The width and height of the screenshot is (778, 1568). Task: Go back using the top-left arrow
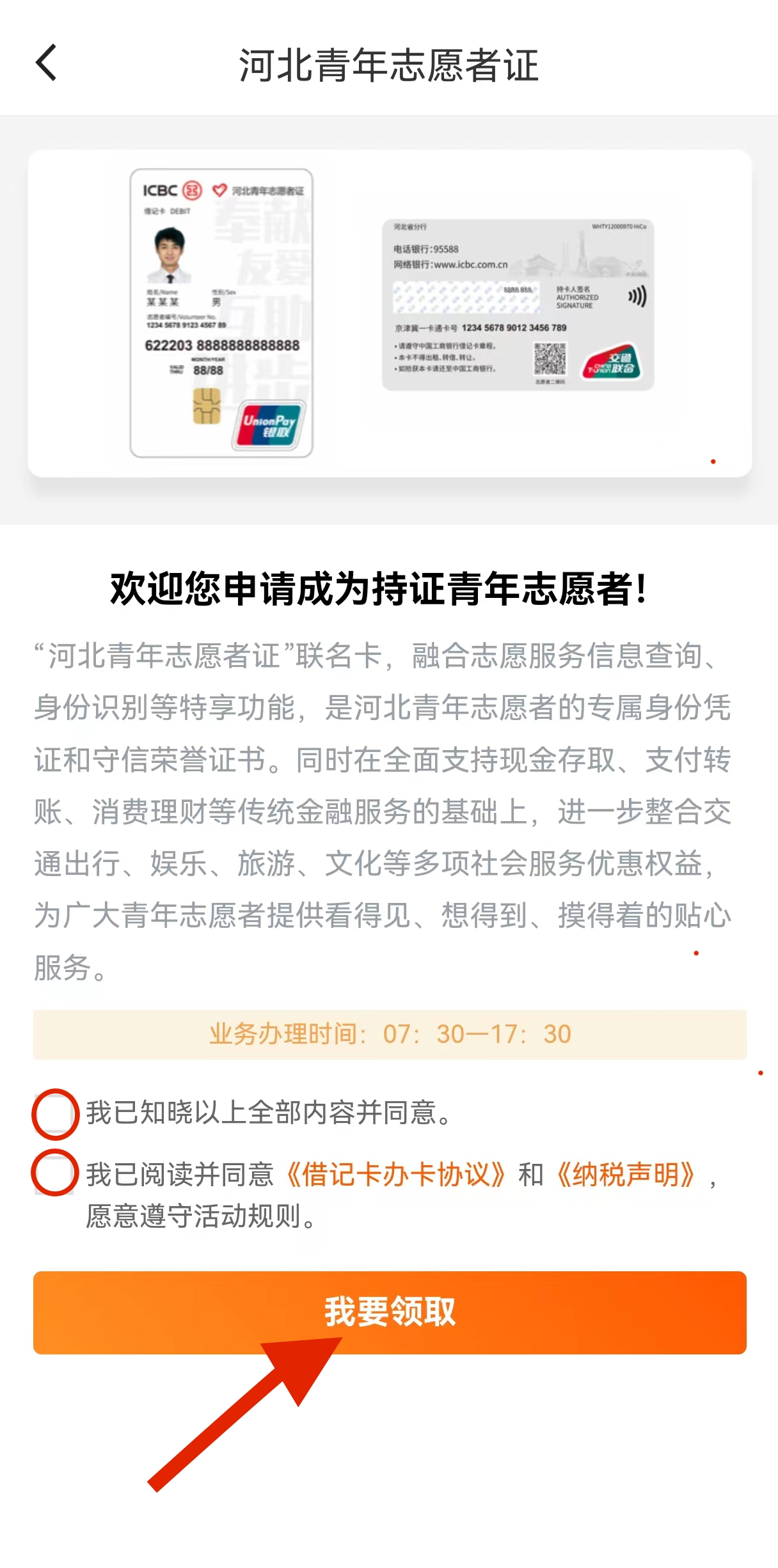(46, 63)
